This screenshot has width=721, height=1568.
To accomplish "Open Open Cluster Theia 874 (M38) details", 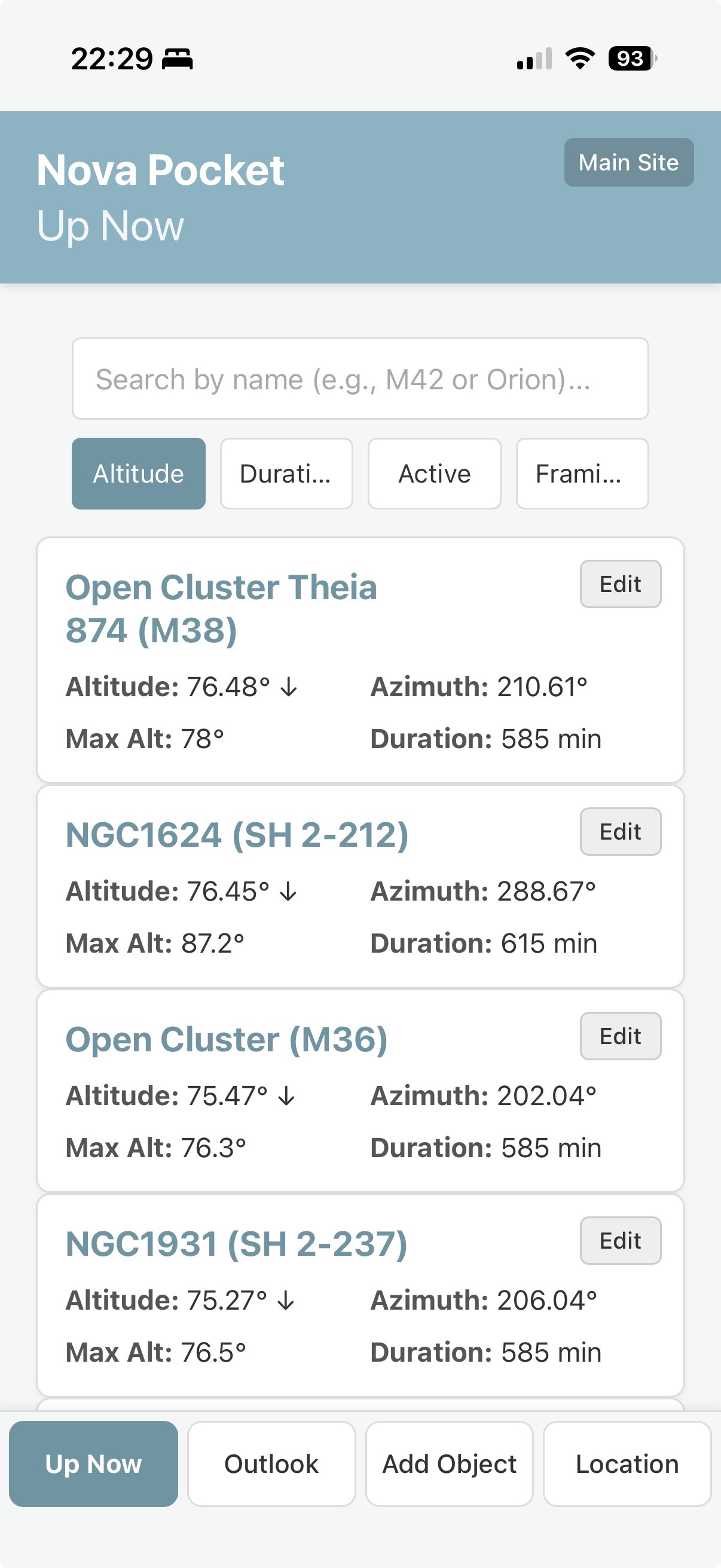I will click(221, 608).
